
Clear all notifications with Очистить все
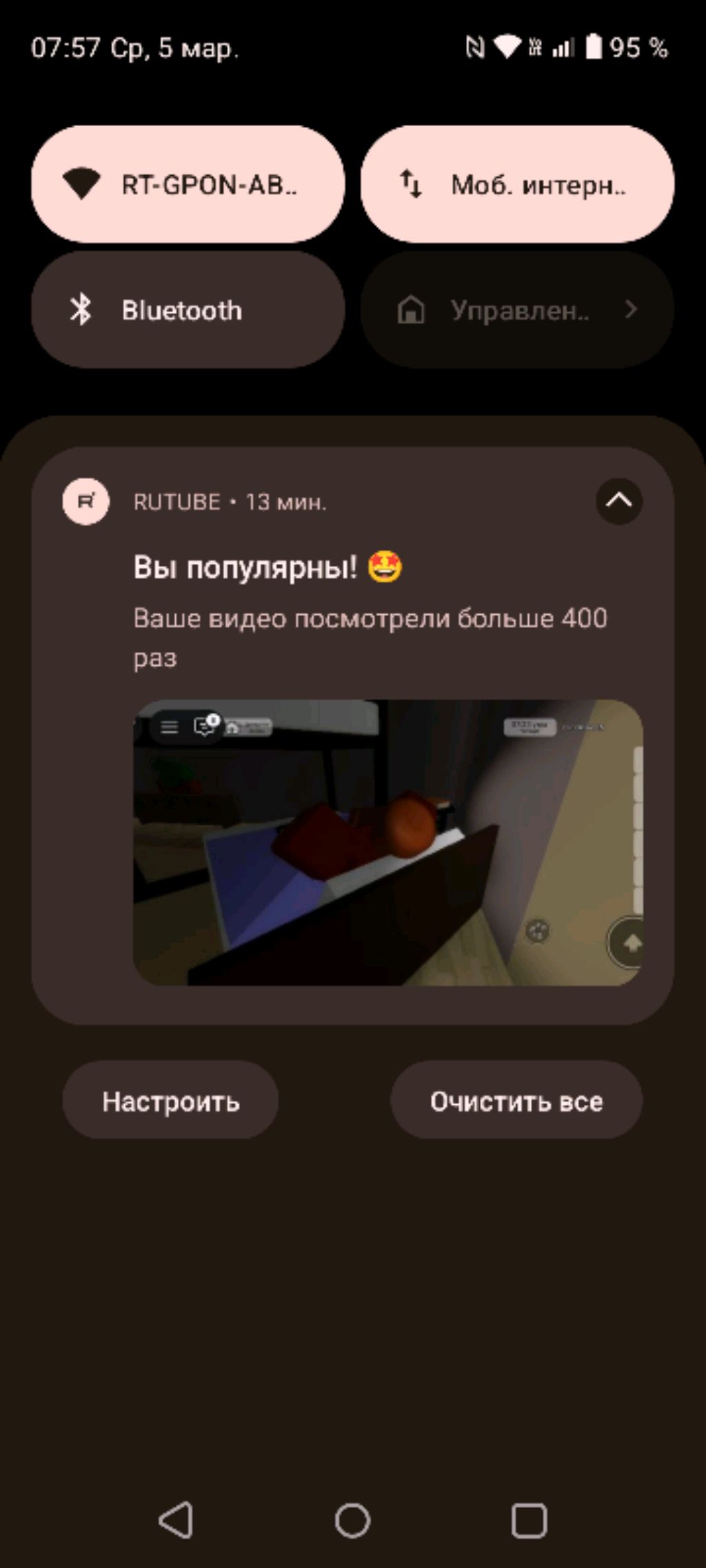tap(516, 1101)
